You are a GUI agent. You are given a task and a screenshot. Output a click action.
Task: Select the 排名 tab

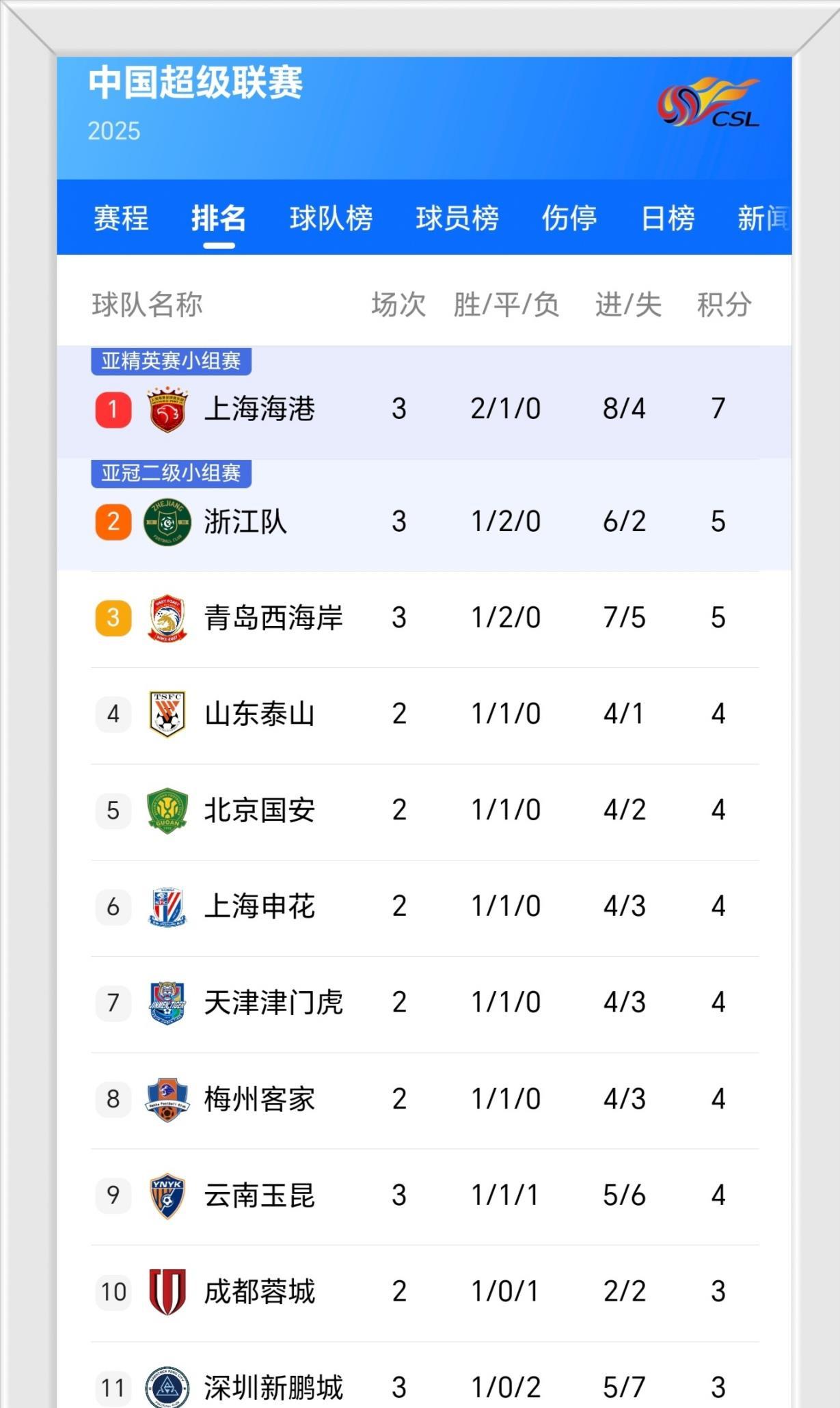pyautogui.click(x=219, y=219)
